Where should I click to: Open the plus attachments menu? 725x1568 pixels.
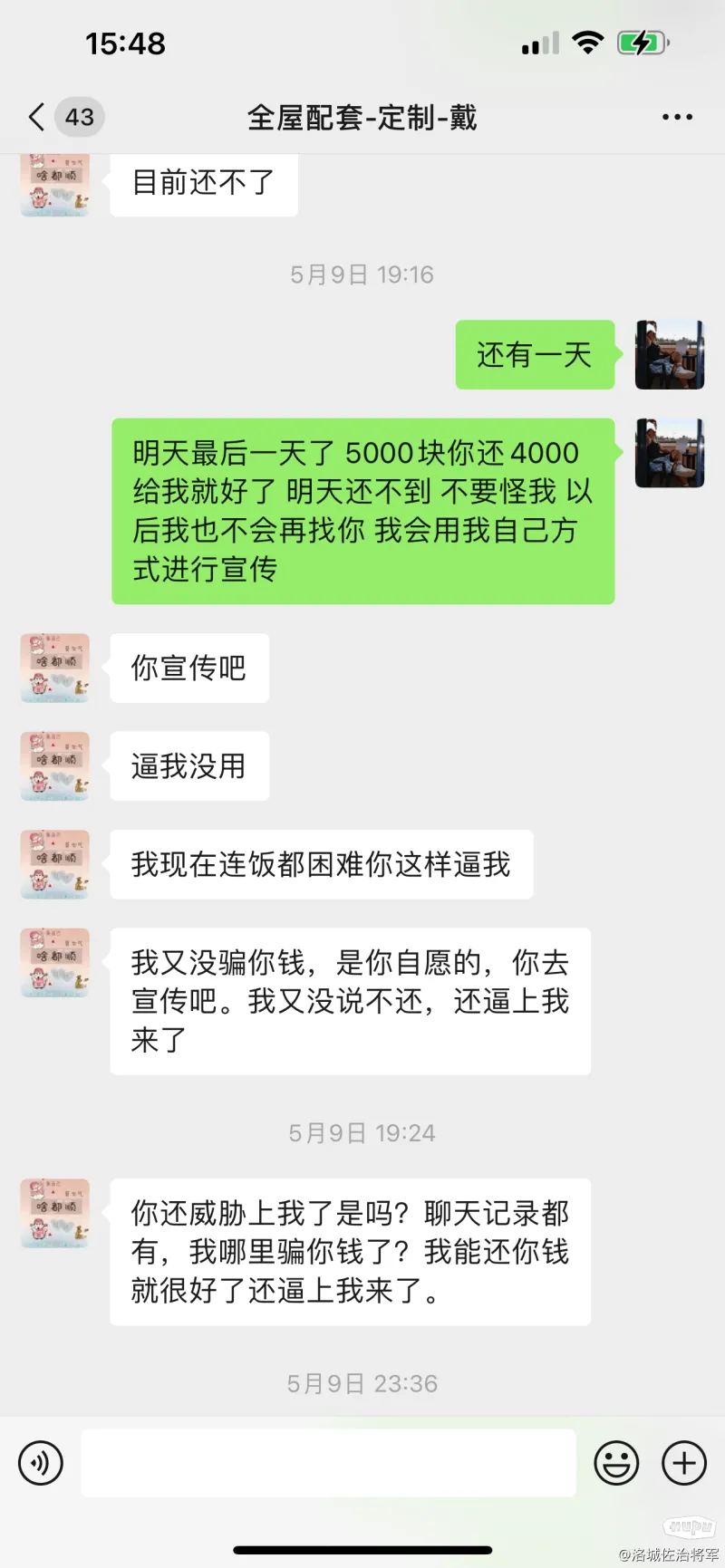pos(684,1463)
